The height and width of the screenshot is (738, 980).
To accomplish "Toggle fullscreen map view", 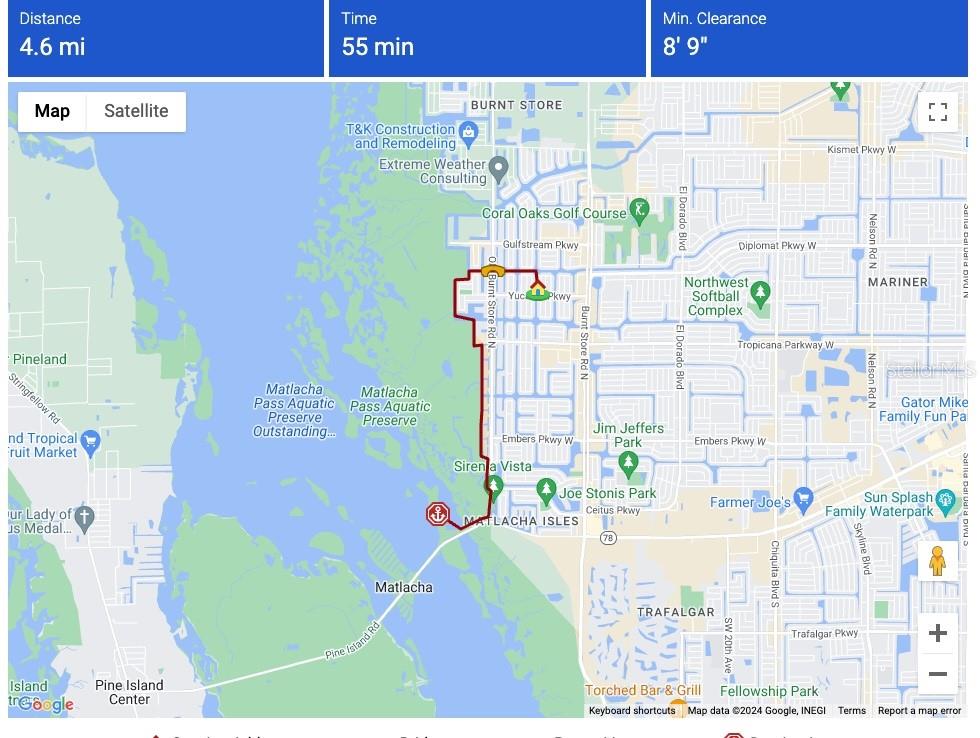I will 937,112.
